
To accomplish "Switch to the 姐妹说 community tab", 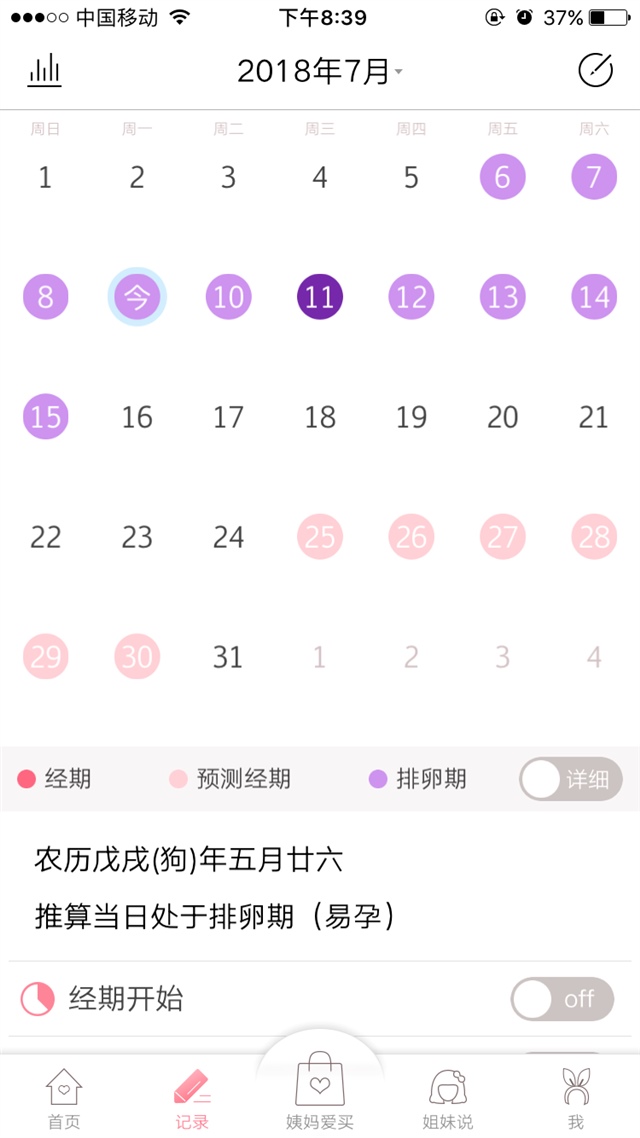I will point(447,1097).
